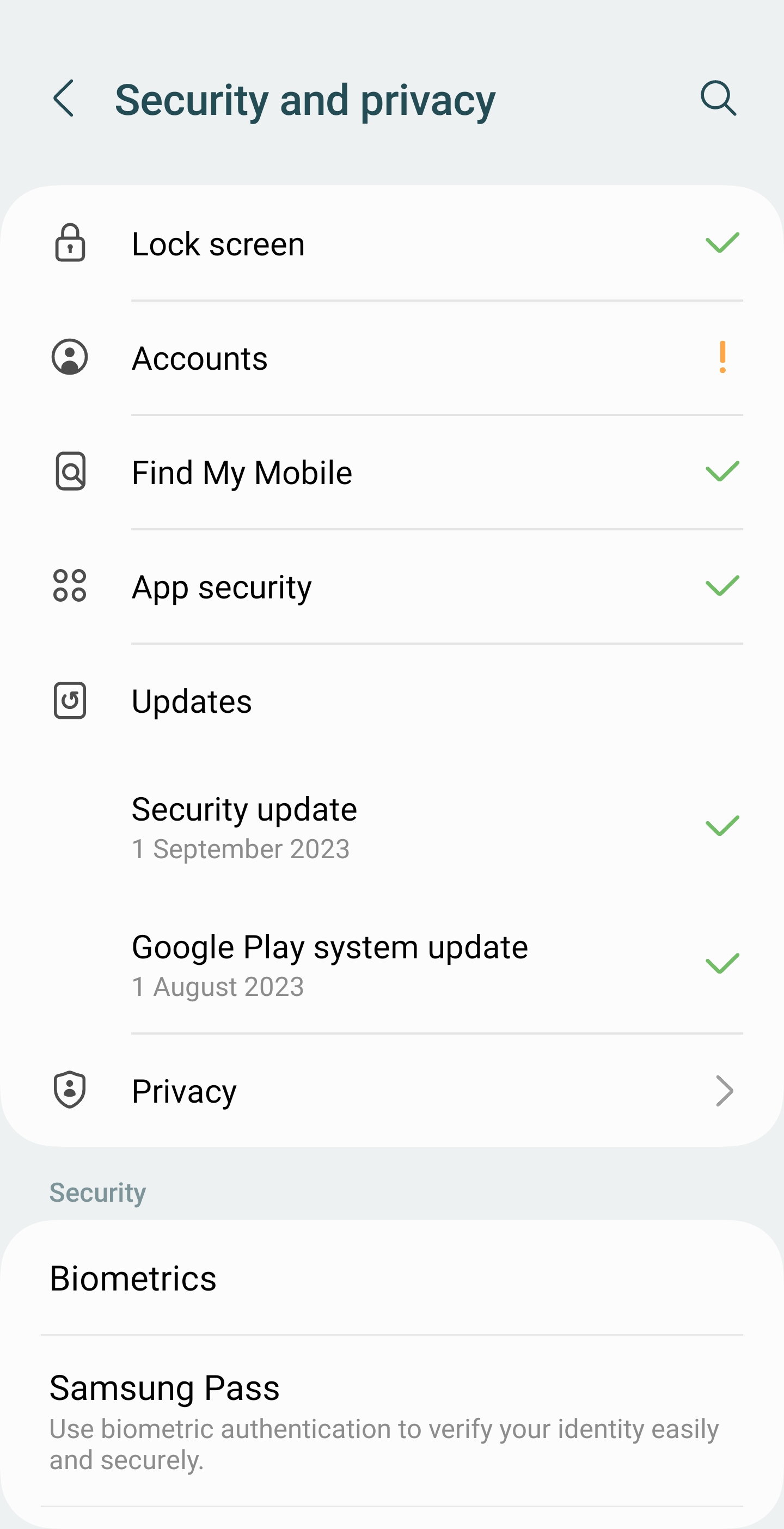Select the Lock screen padlock icon
784x1529 pixels.
(x=70, y=243)
